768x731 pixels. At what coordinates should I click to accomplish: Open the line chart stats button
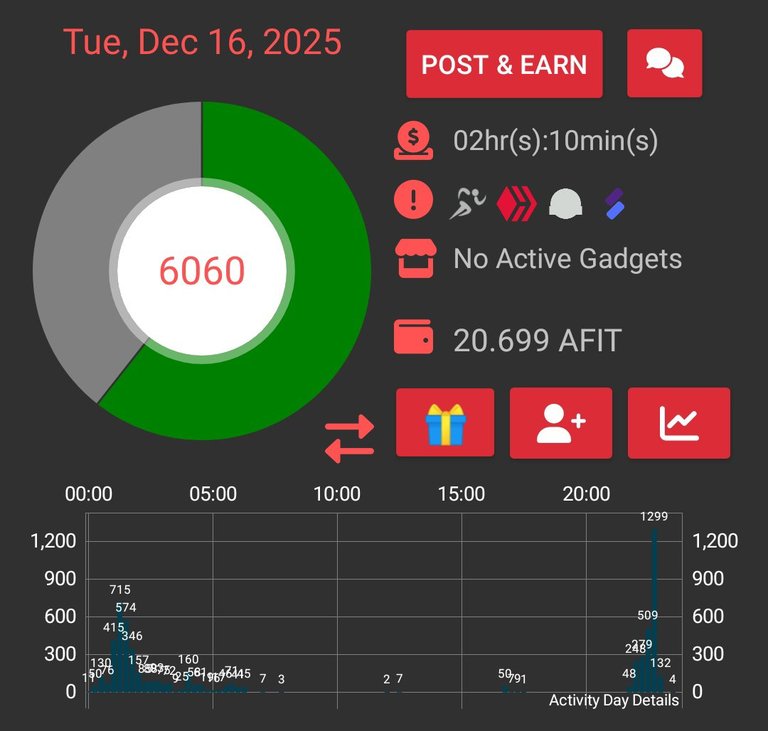click(678, 423)
